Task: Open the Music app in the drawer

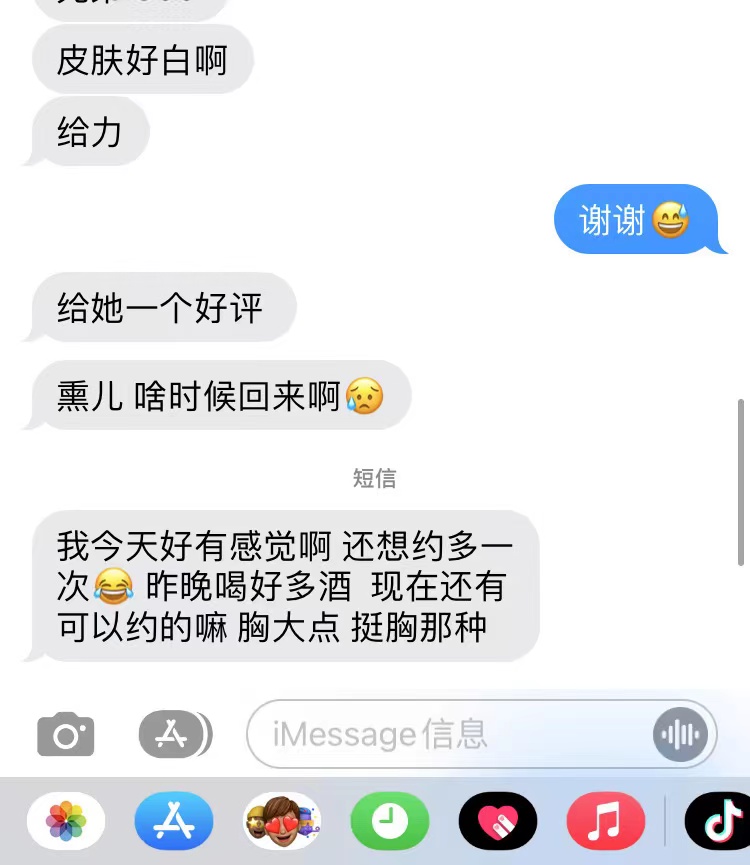Action: coord(605,821)
